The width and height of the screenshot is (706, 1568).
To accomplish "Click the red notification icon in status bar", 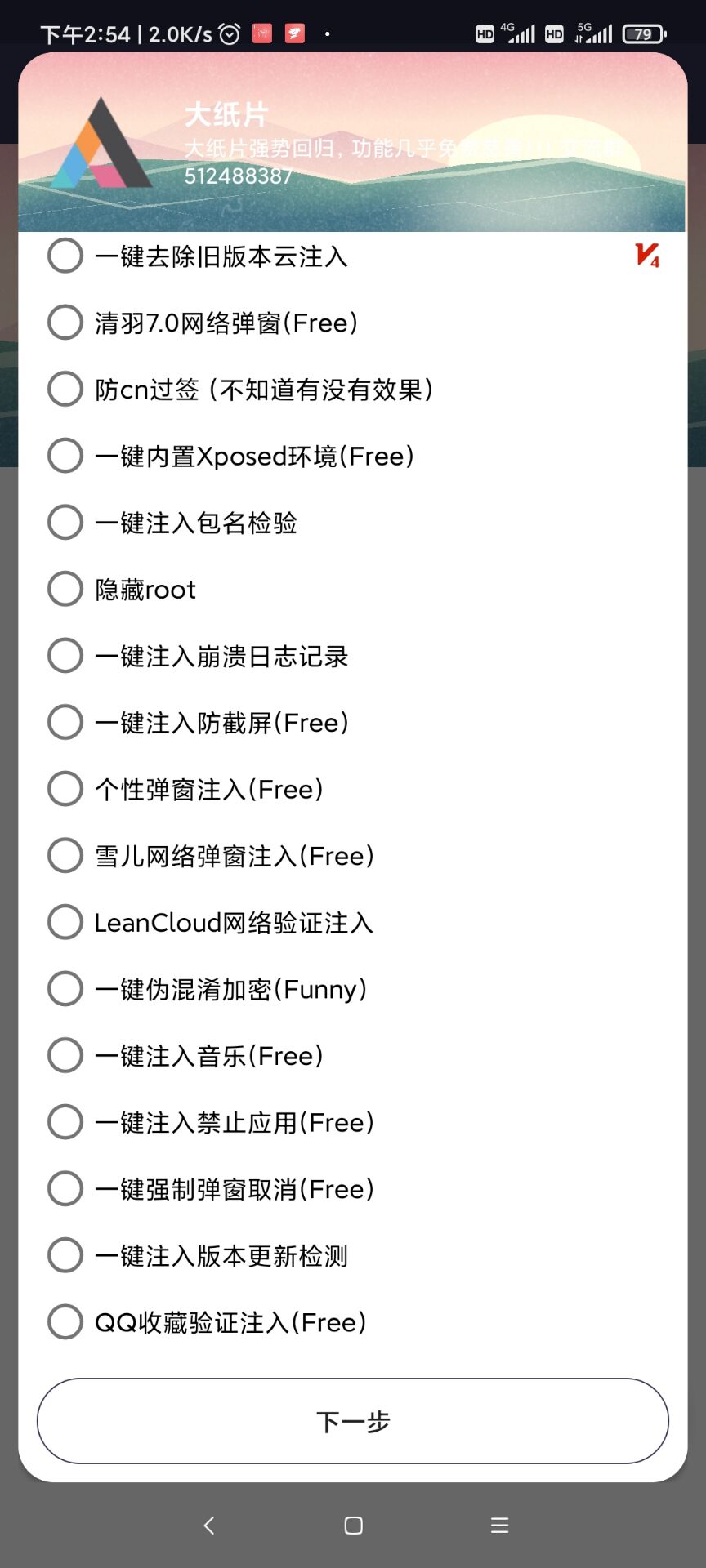I will pos(294,33).
